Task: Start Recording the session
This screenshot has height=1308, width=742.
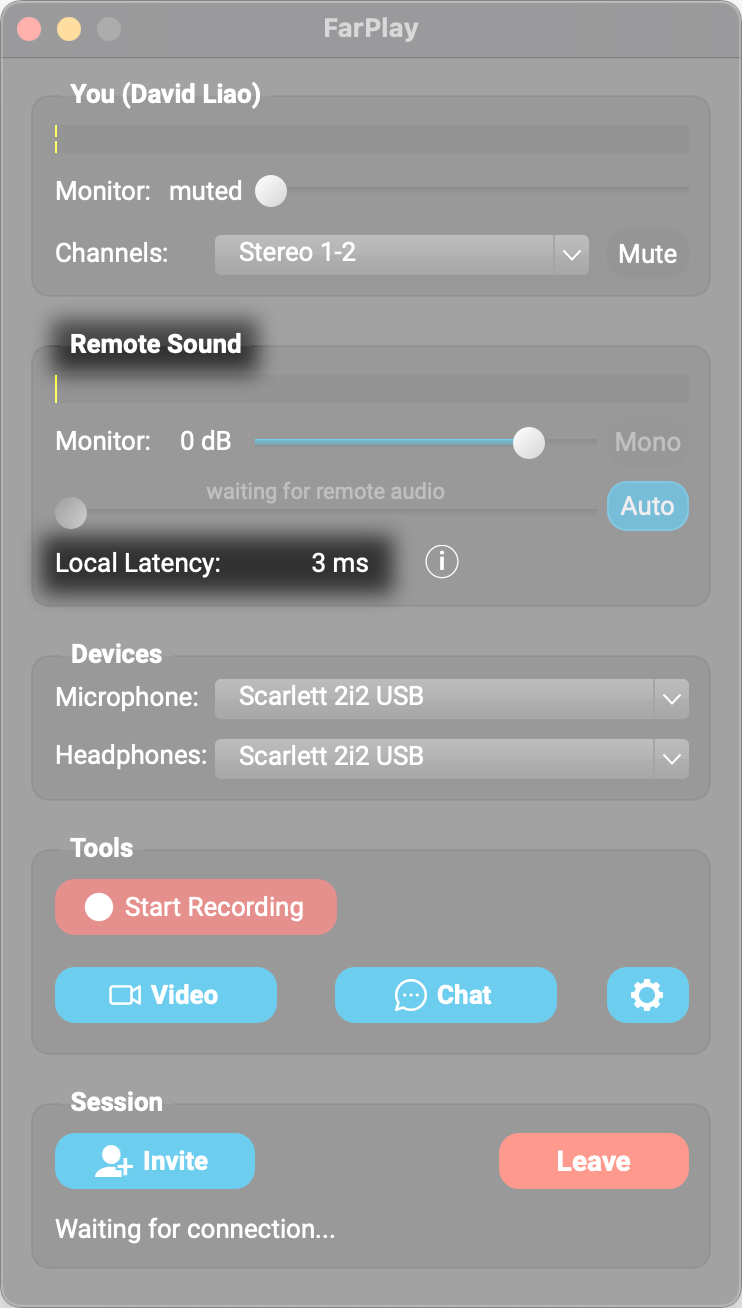Action: [196, 907]
